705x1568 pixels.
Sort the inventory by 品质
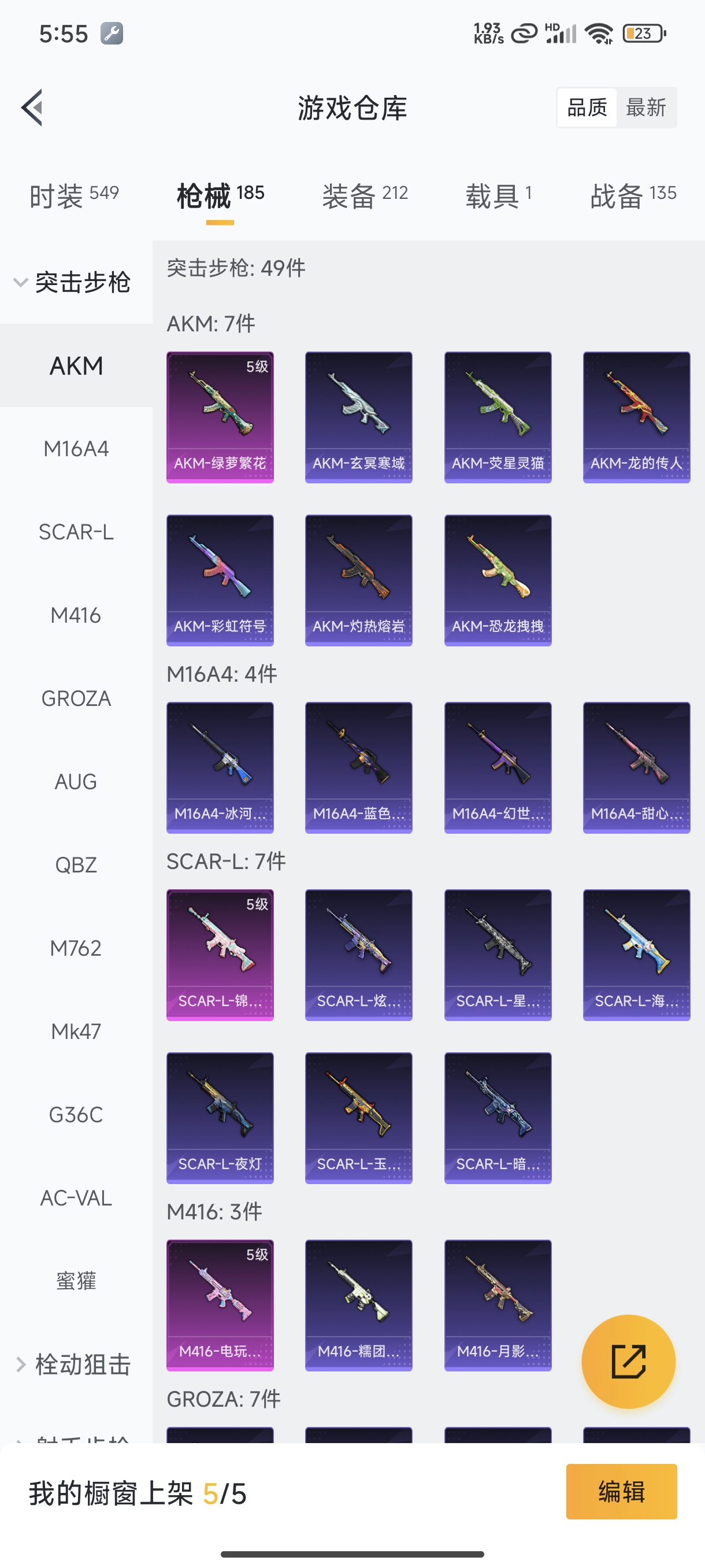tap(587, 108)
